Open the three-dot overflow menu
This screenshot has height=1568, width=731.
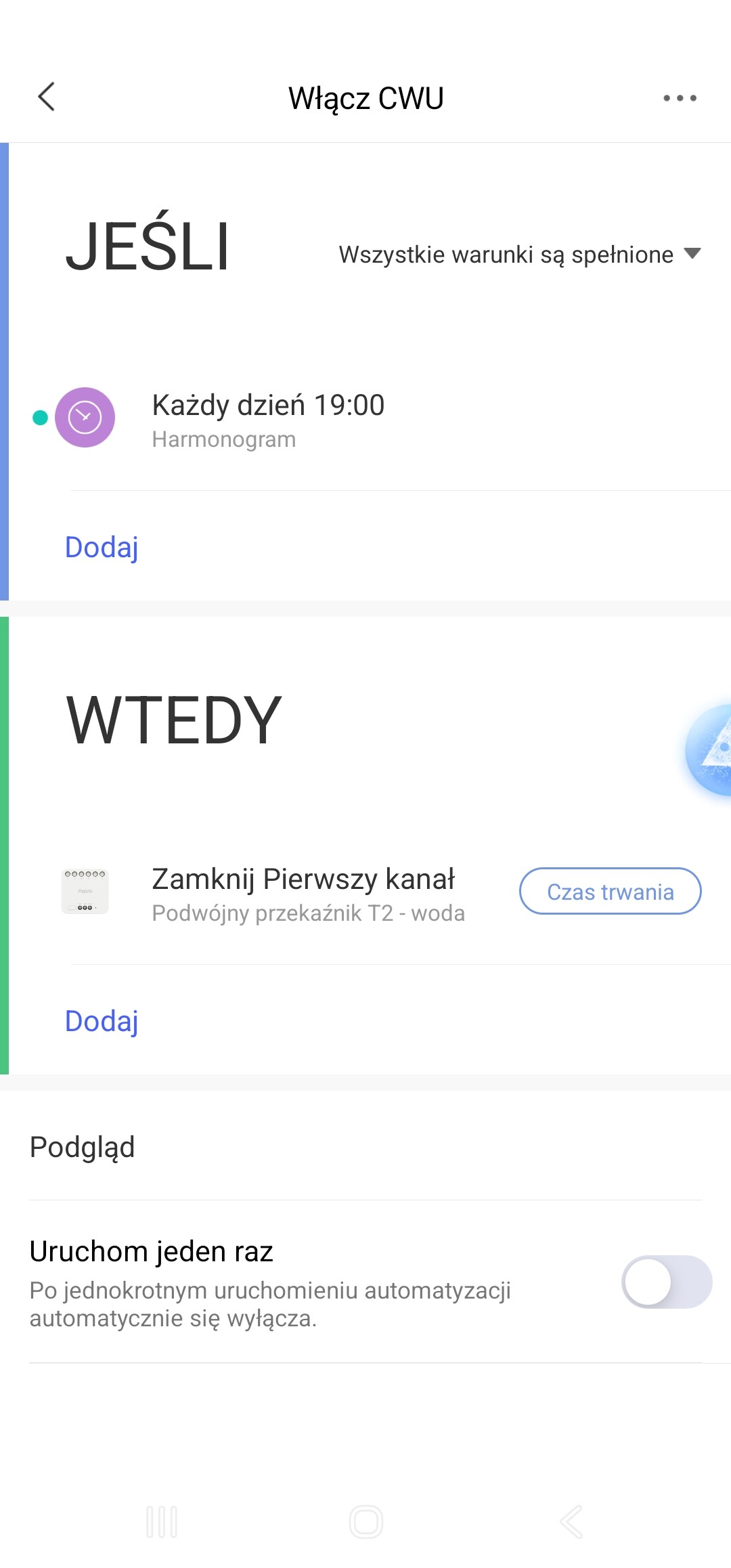[680, 98]
